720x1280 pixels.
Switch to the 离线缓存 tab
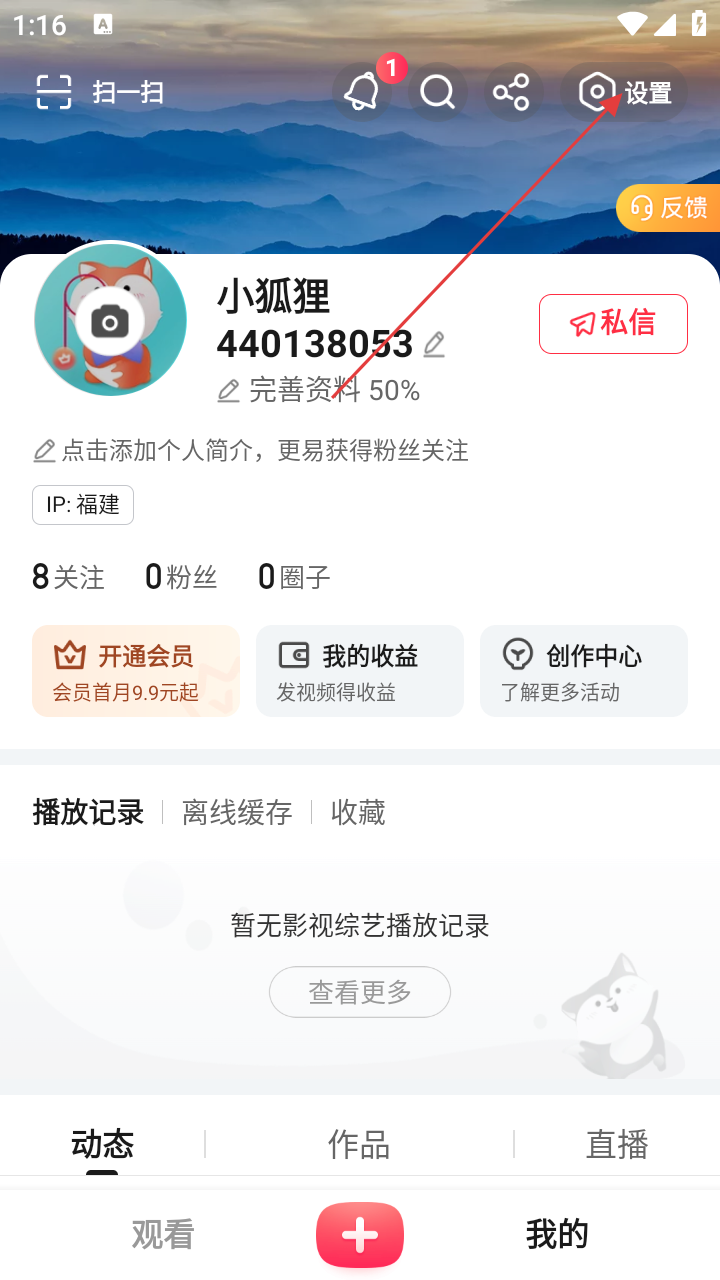237,812
